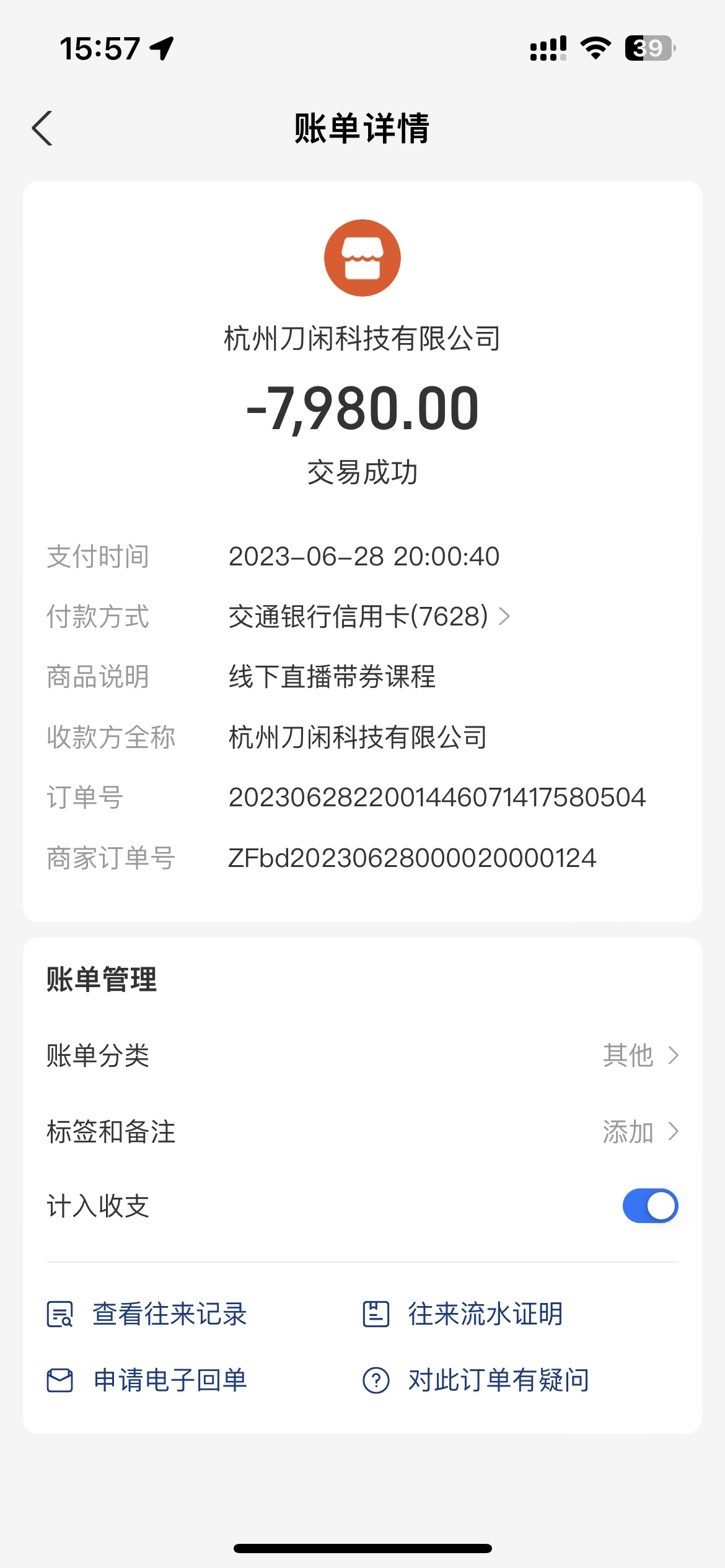
Task: Change 账单分类 category from 其他
Action: [x=641, y=1055]
